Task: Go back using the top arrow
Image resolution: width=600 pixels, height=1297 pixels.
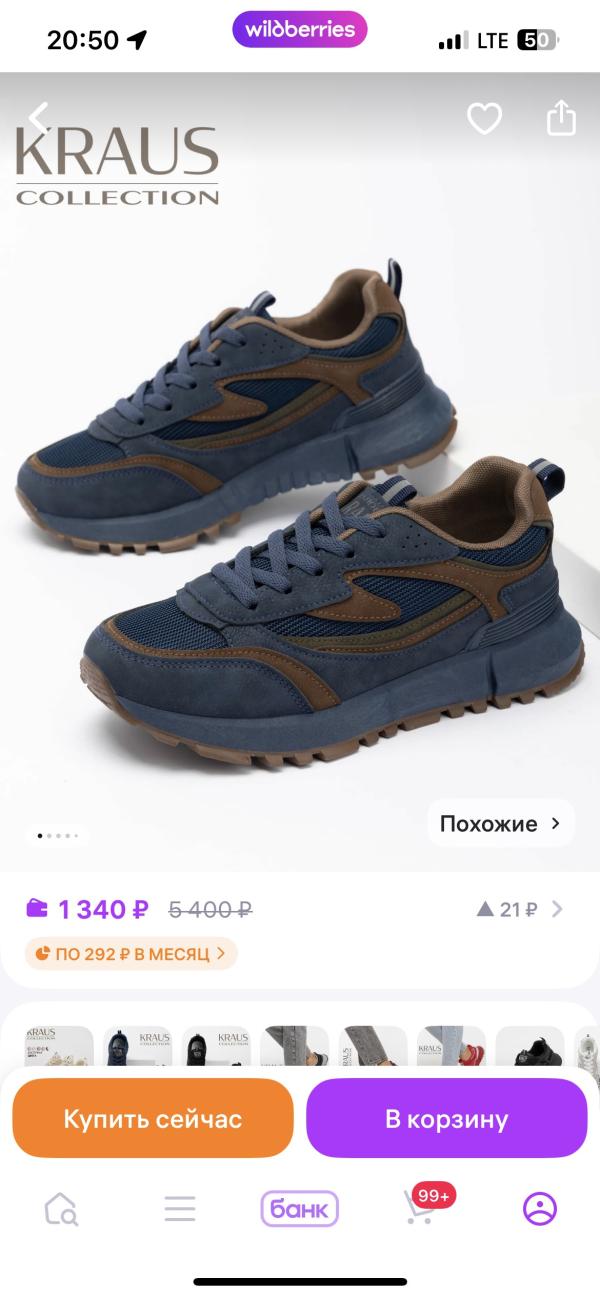Action: tap(39, 119)
